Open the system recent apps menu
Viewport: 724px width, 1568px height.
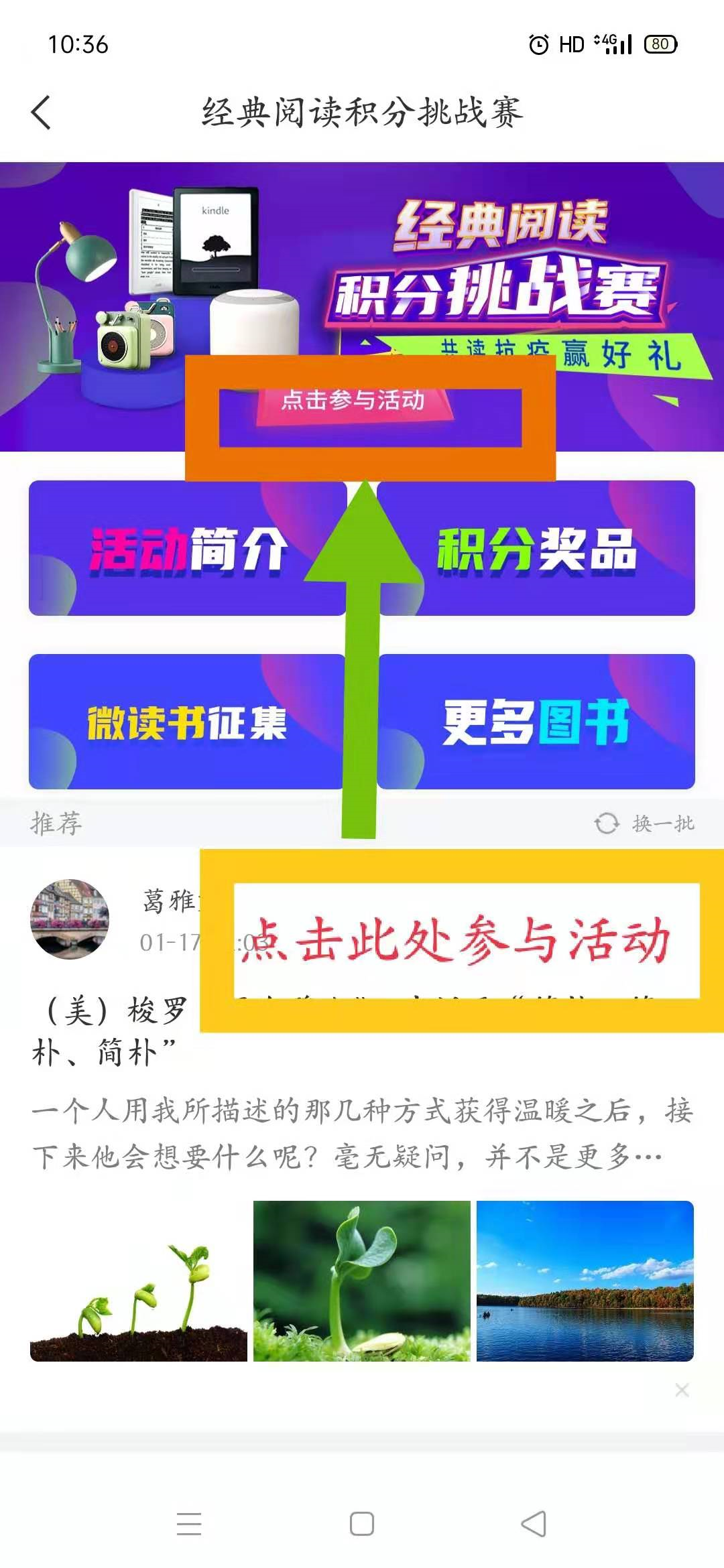pyautogui.click(x=189, y=1524)
